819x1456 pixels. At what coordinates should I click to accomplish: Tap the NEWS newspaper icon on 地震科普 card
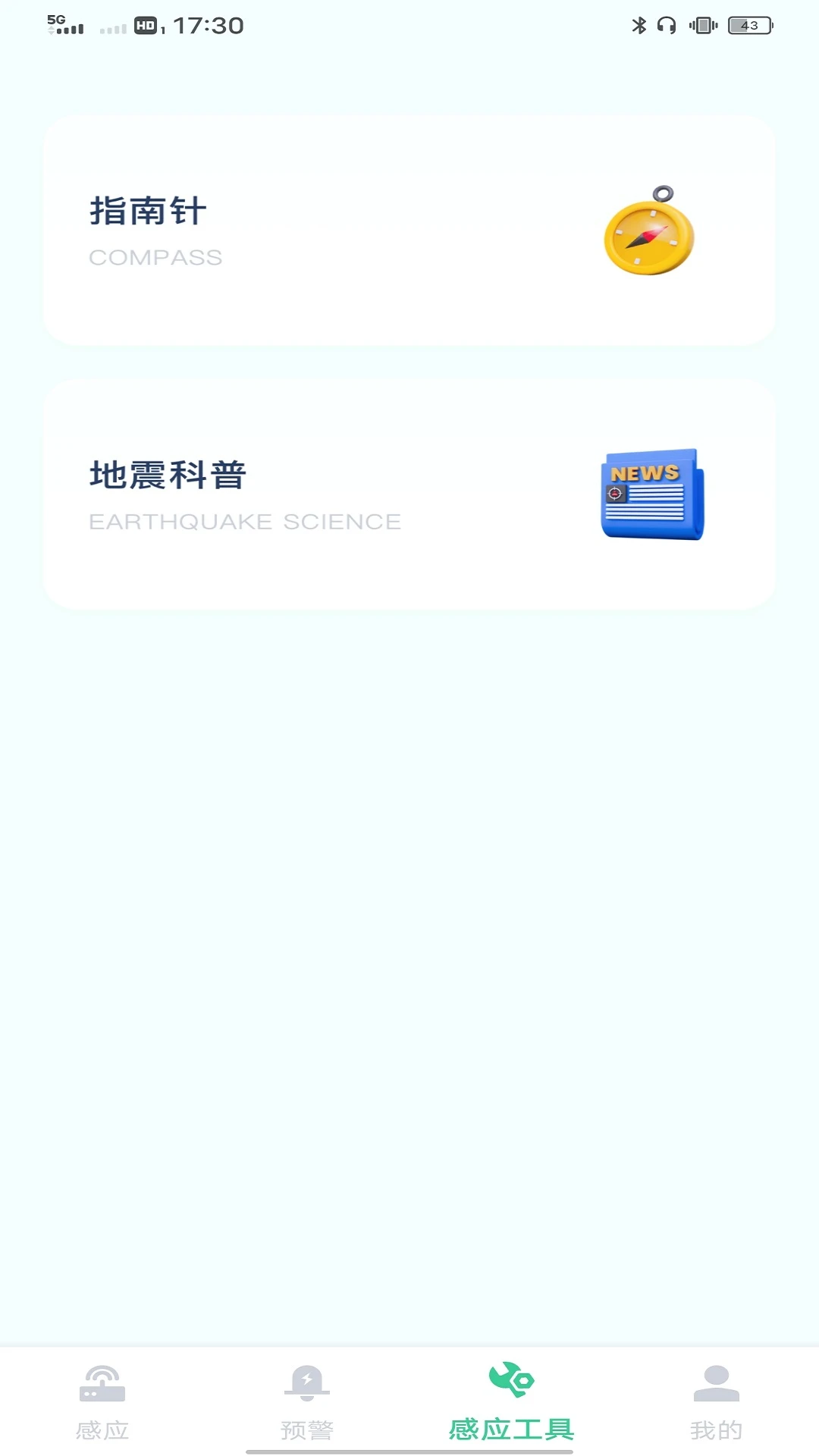652,494
